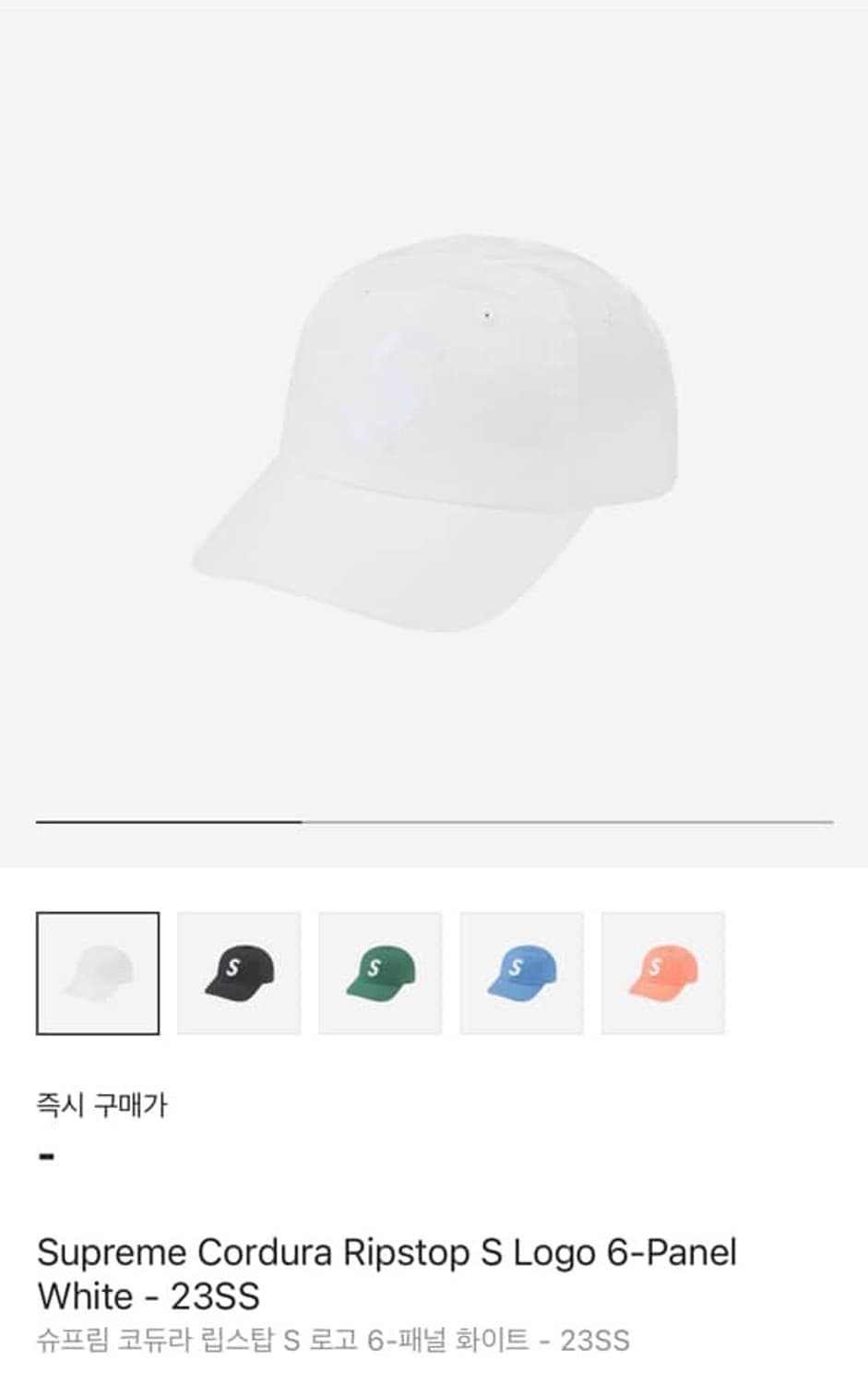Choose the green cap variant thumbnail
The height and width of the screenshot is (1384, 868).
pos(380,972)
